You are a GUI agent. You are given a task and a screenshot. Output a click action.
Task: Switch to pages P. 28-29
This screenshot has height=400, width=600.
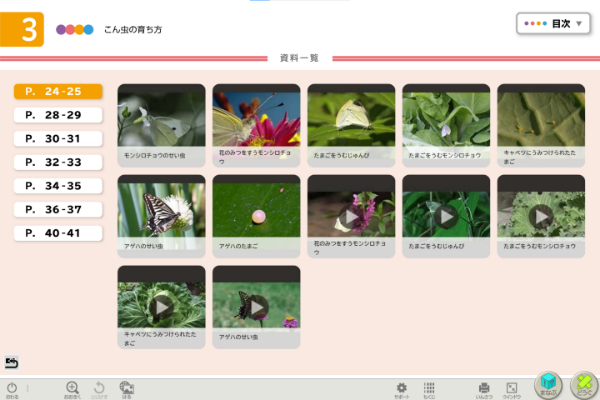pyautogui.click(x=58, y=115)
